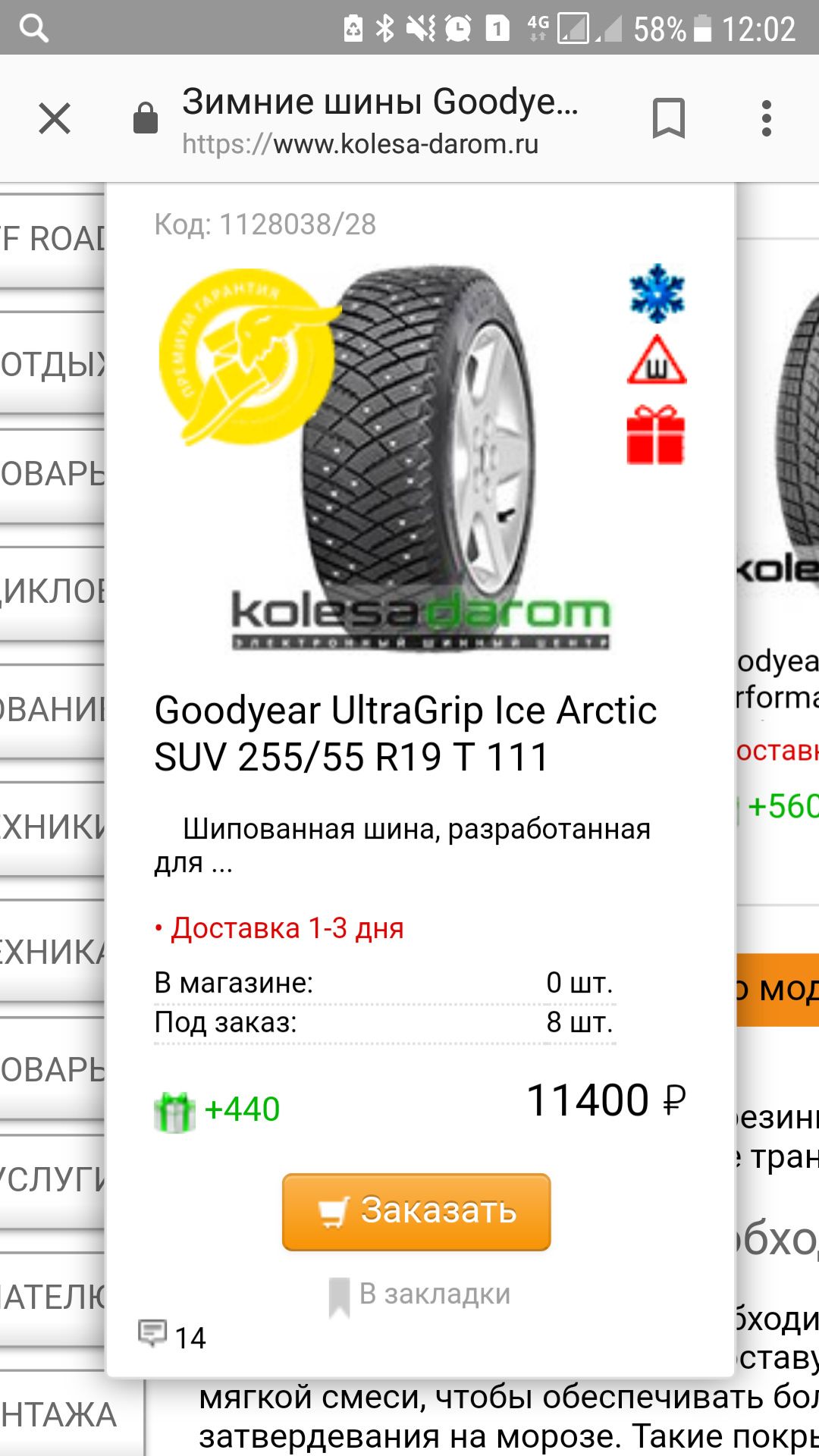The image size is (819, 1456).
Task: Tap the orange Заказать button
Action: tap(416, 1212)
